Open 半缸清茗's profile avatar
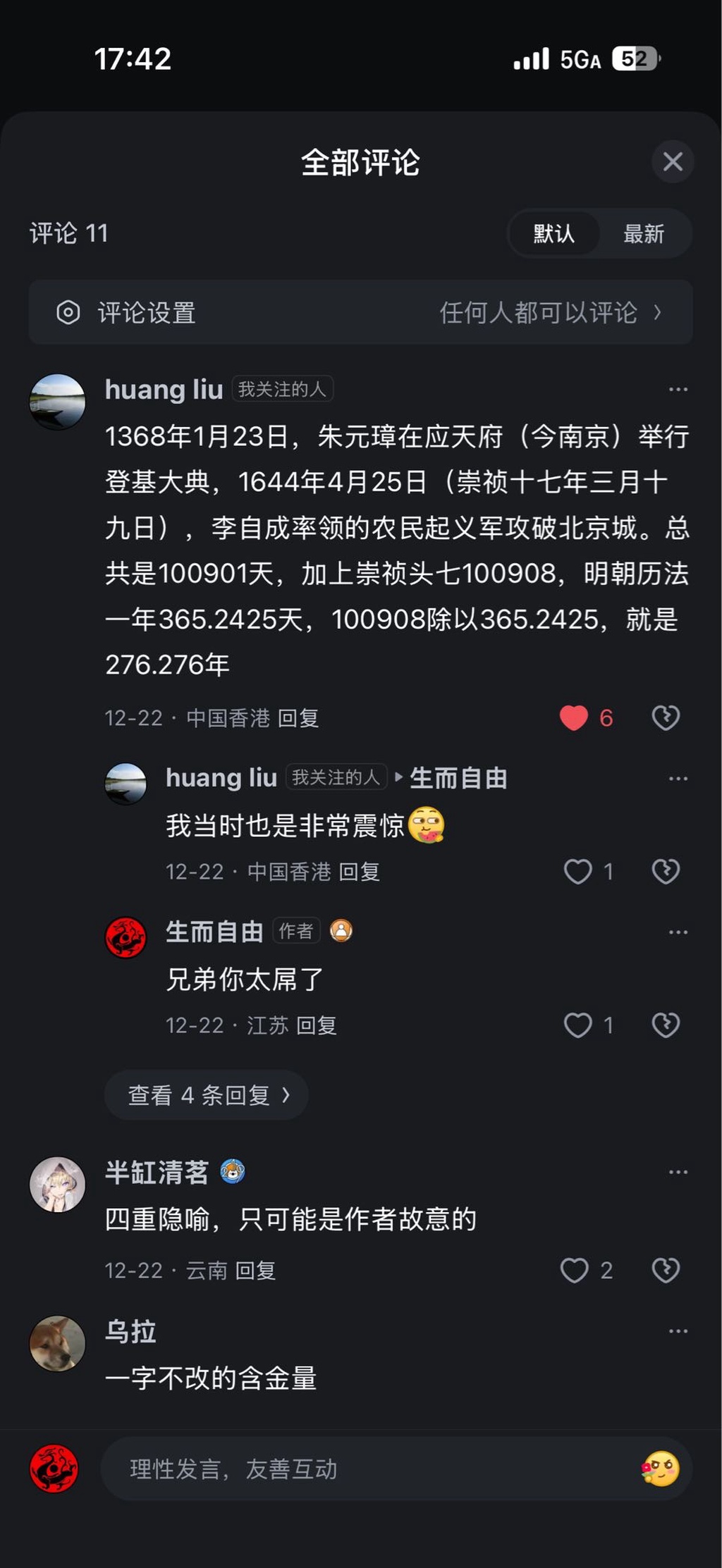 click(57, 1184)
